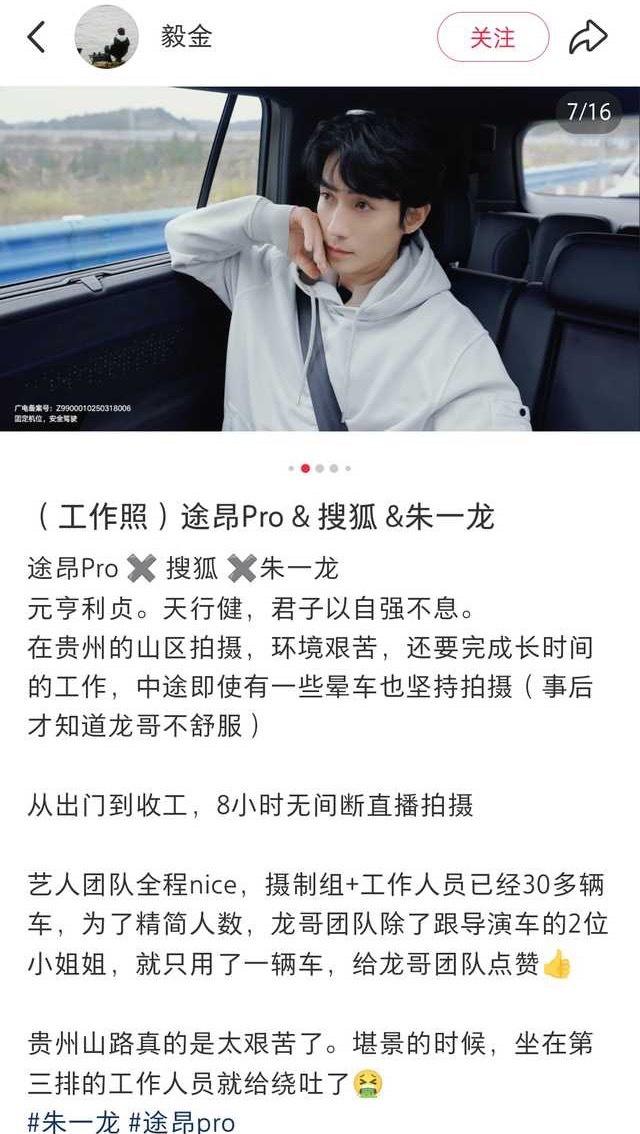Open the post photo full screen

click(x=320, y=258)
